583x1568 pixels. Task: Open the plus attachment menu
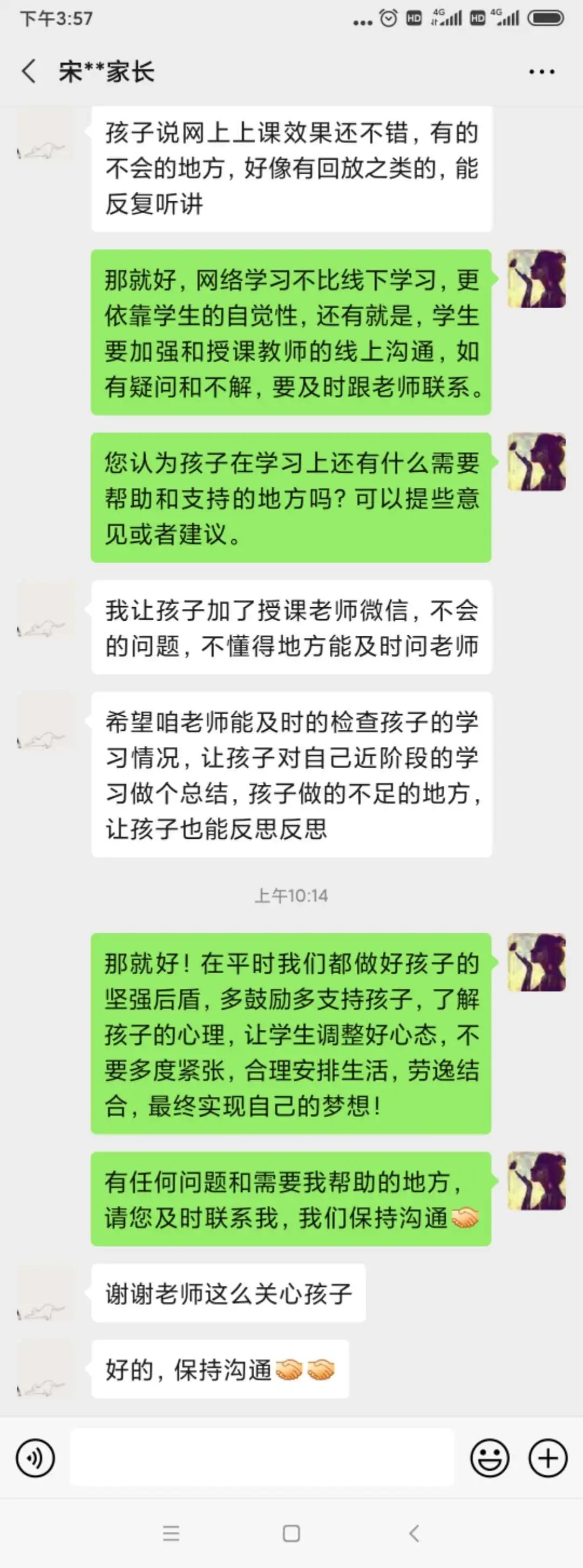pyautogui.click(x=548, y=1458)
